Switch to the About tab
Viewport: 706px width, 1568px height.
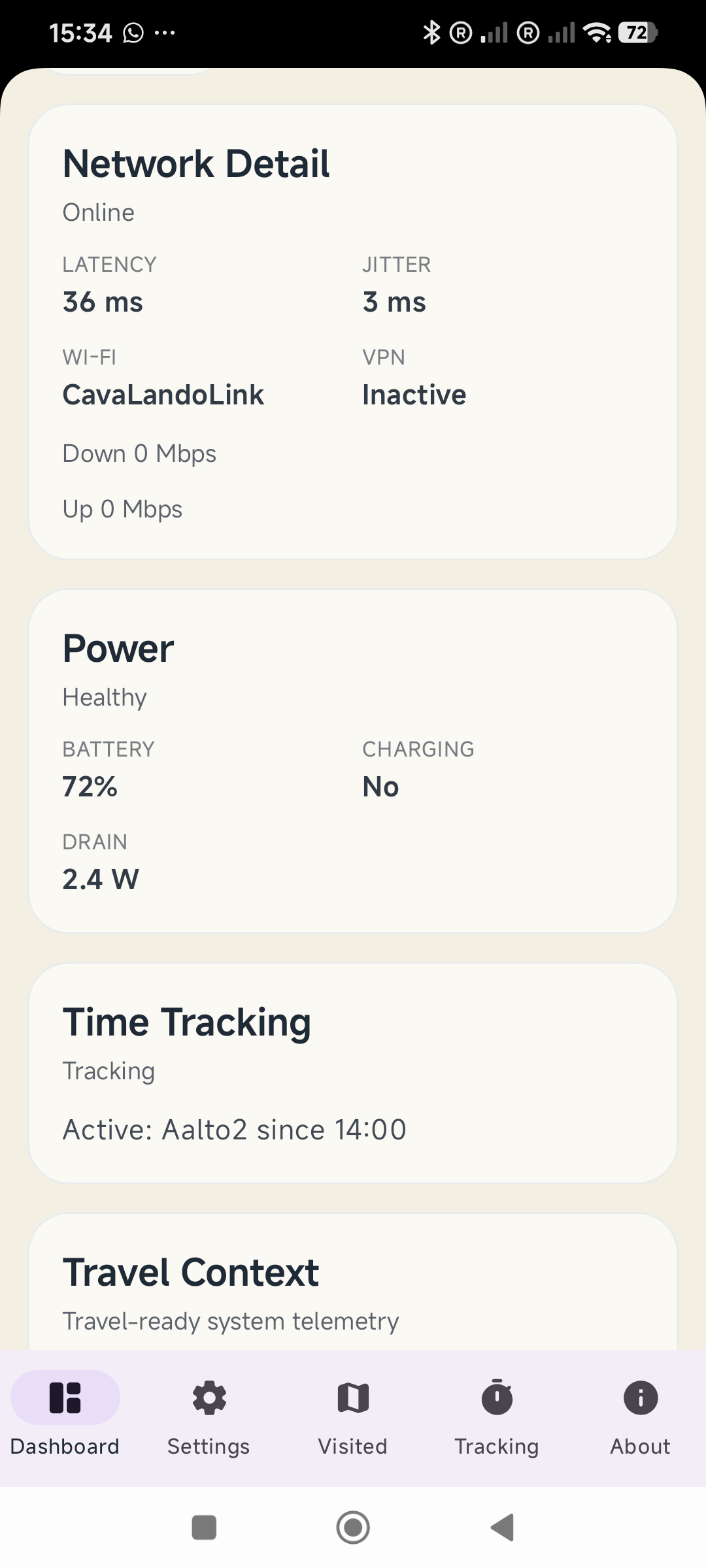click(x=639, y=1421)
